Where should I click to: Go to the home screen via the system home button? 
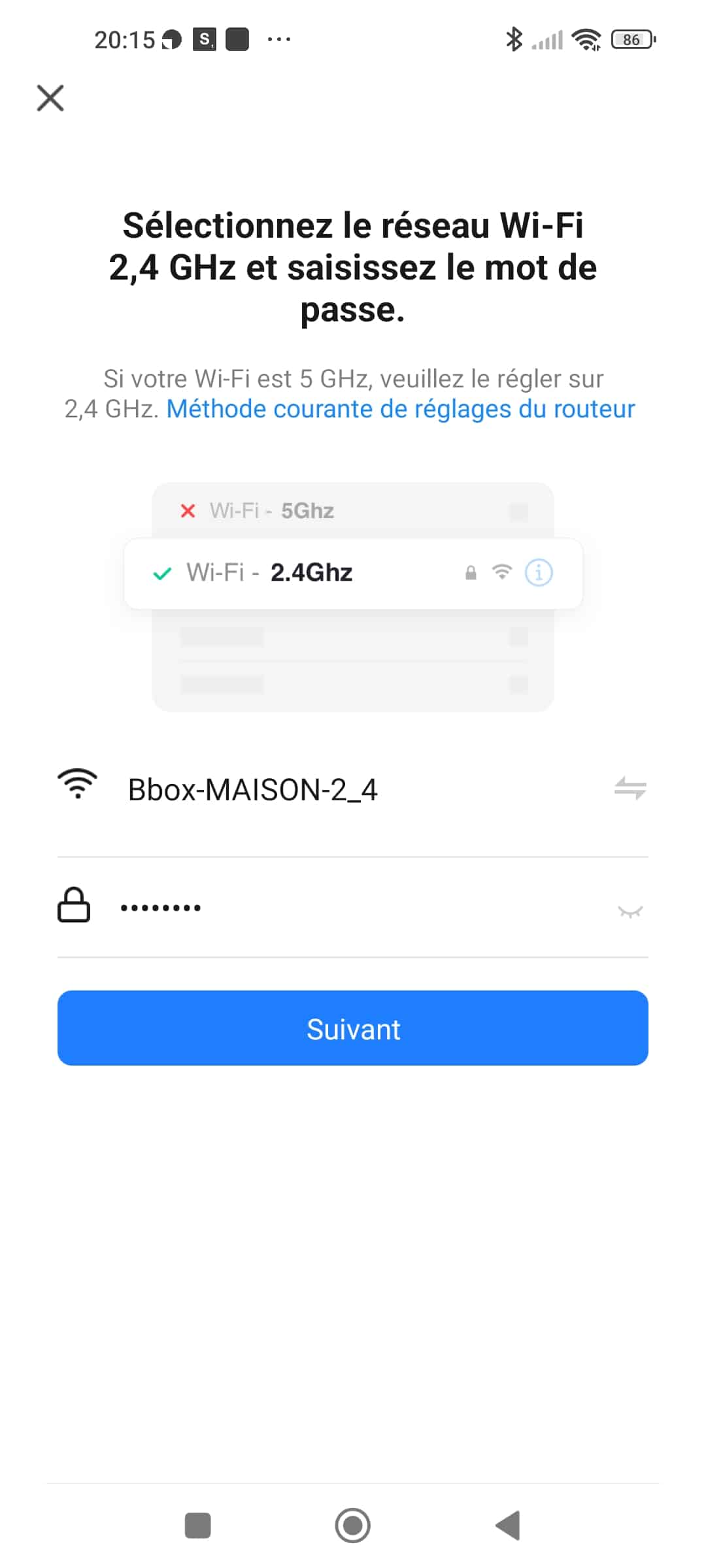353,1526
